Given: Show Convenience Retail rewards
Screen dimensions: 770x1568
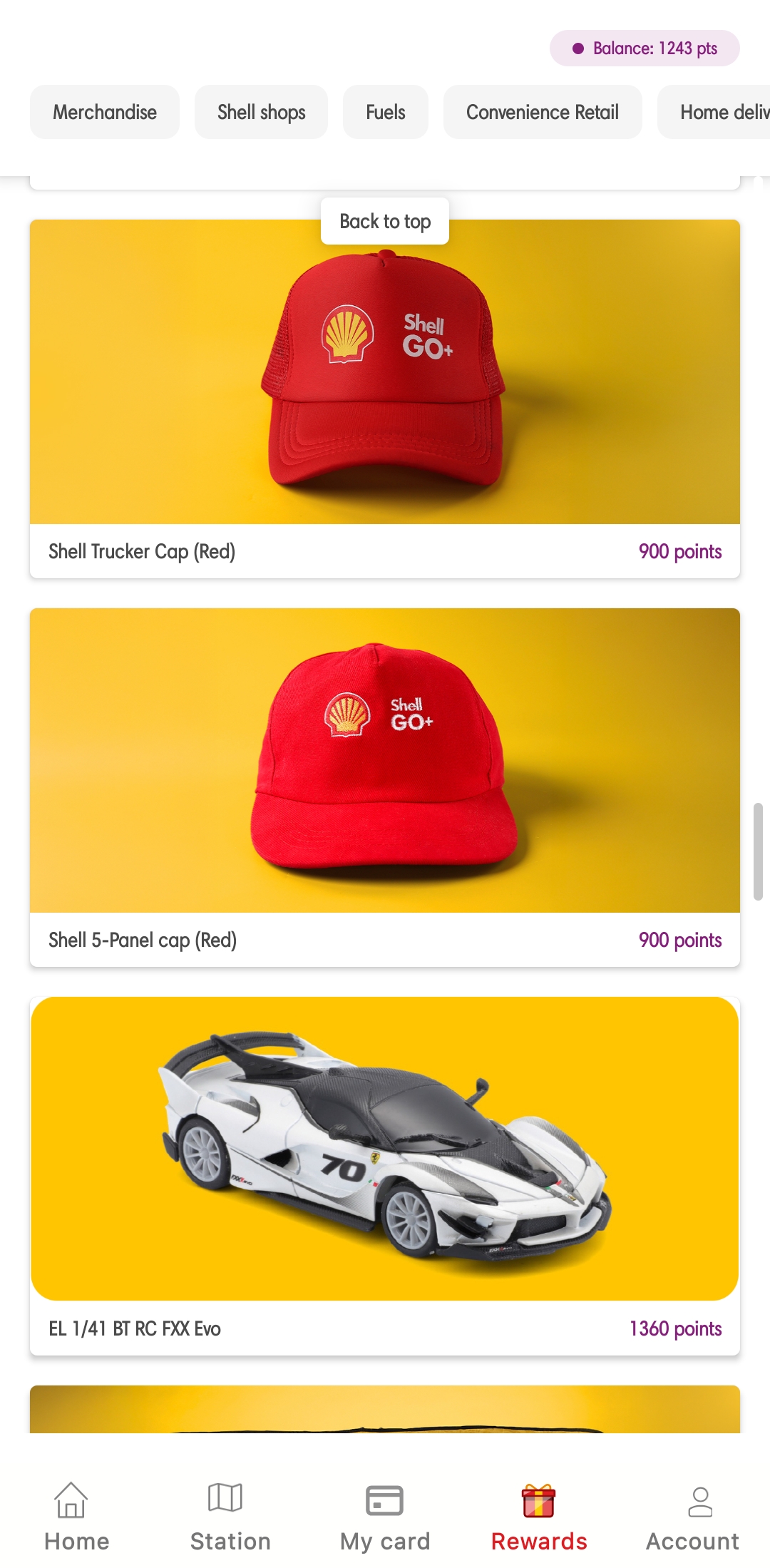Looking at the screenshot, I should click(542, 112).
